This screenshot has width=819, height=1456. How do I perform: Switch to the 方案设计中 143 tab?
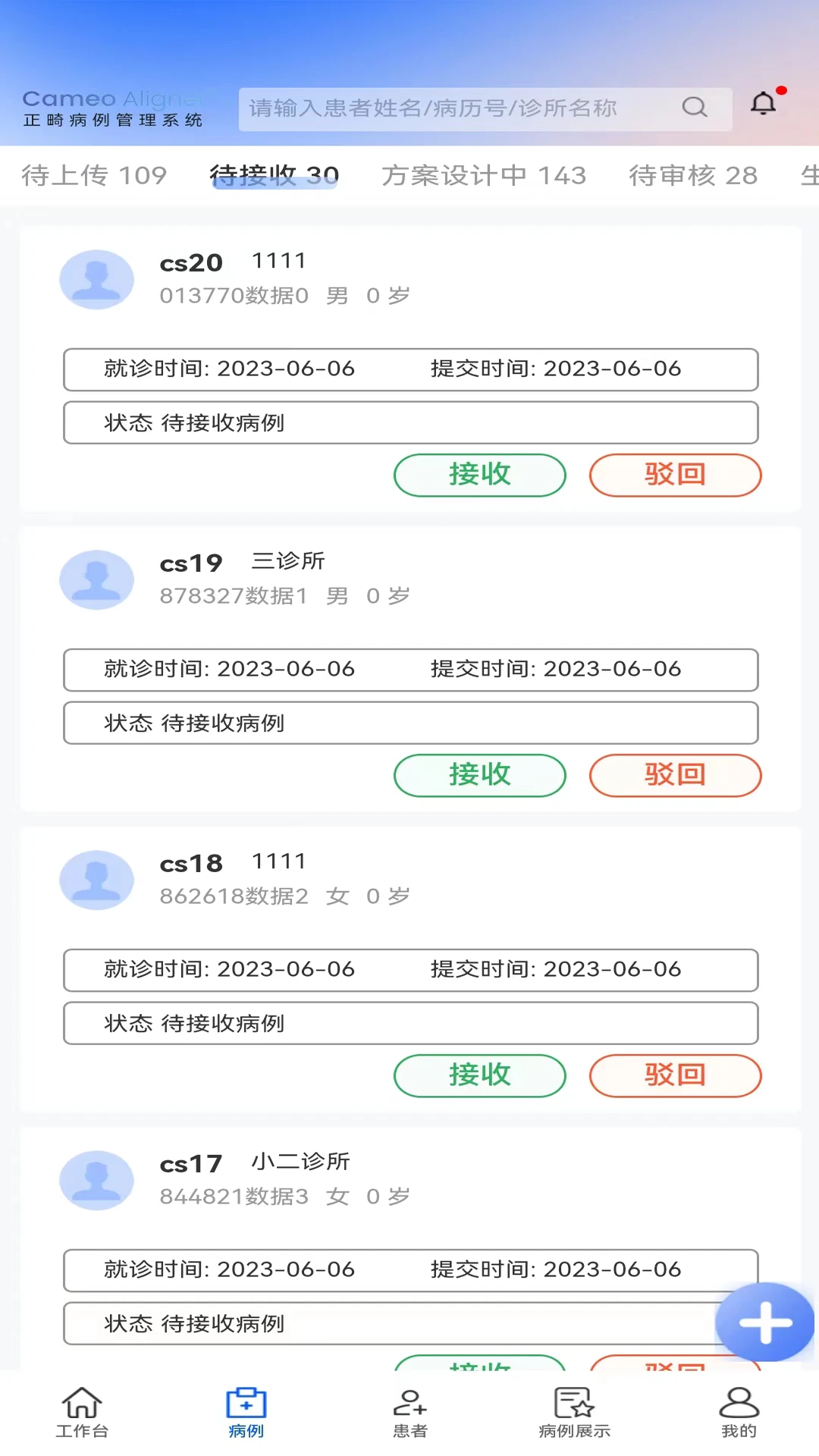point(485,175)
